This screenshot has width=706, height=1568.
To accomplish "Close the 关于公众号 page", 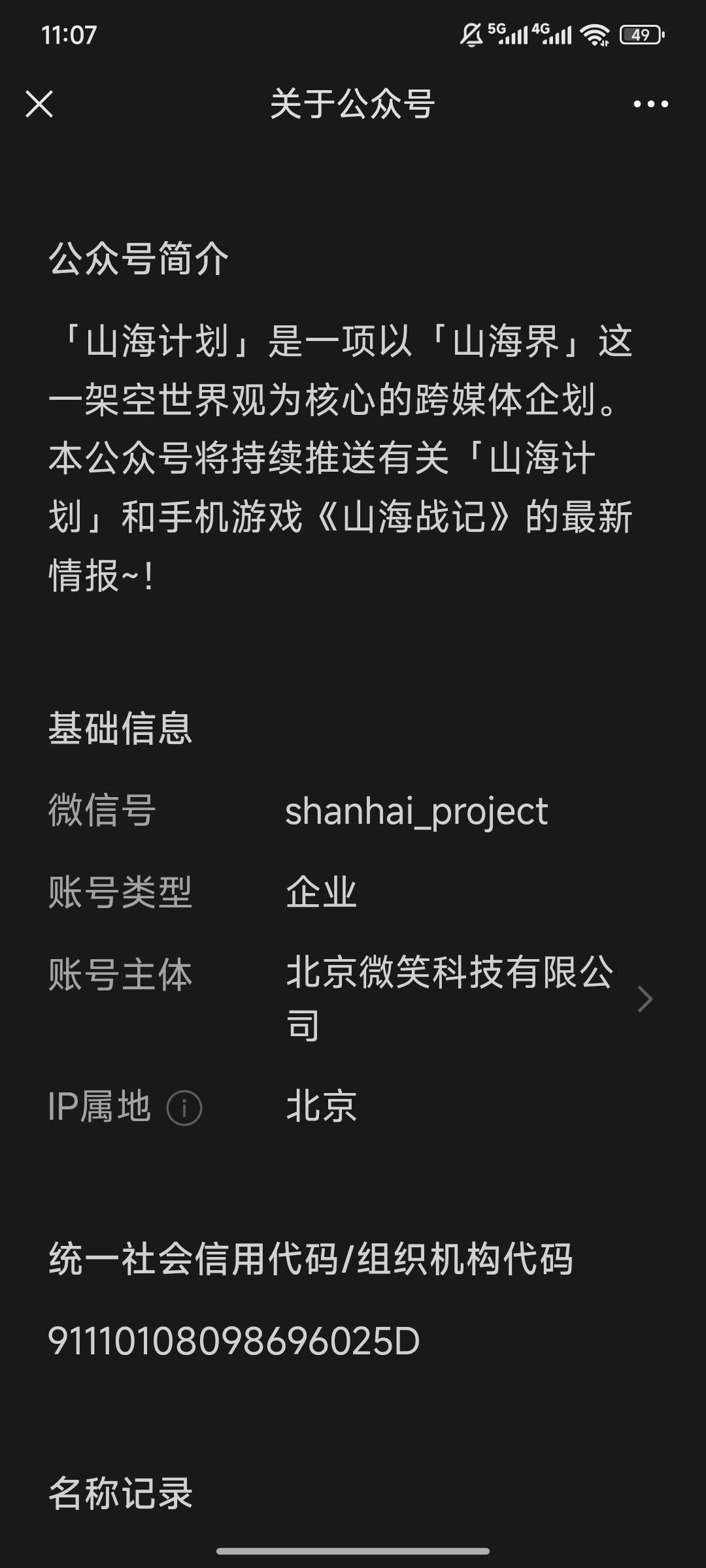I will pos(39,104).
